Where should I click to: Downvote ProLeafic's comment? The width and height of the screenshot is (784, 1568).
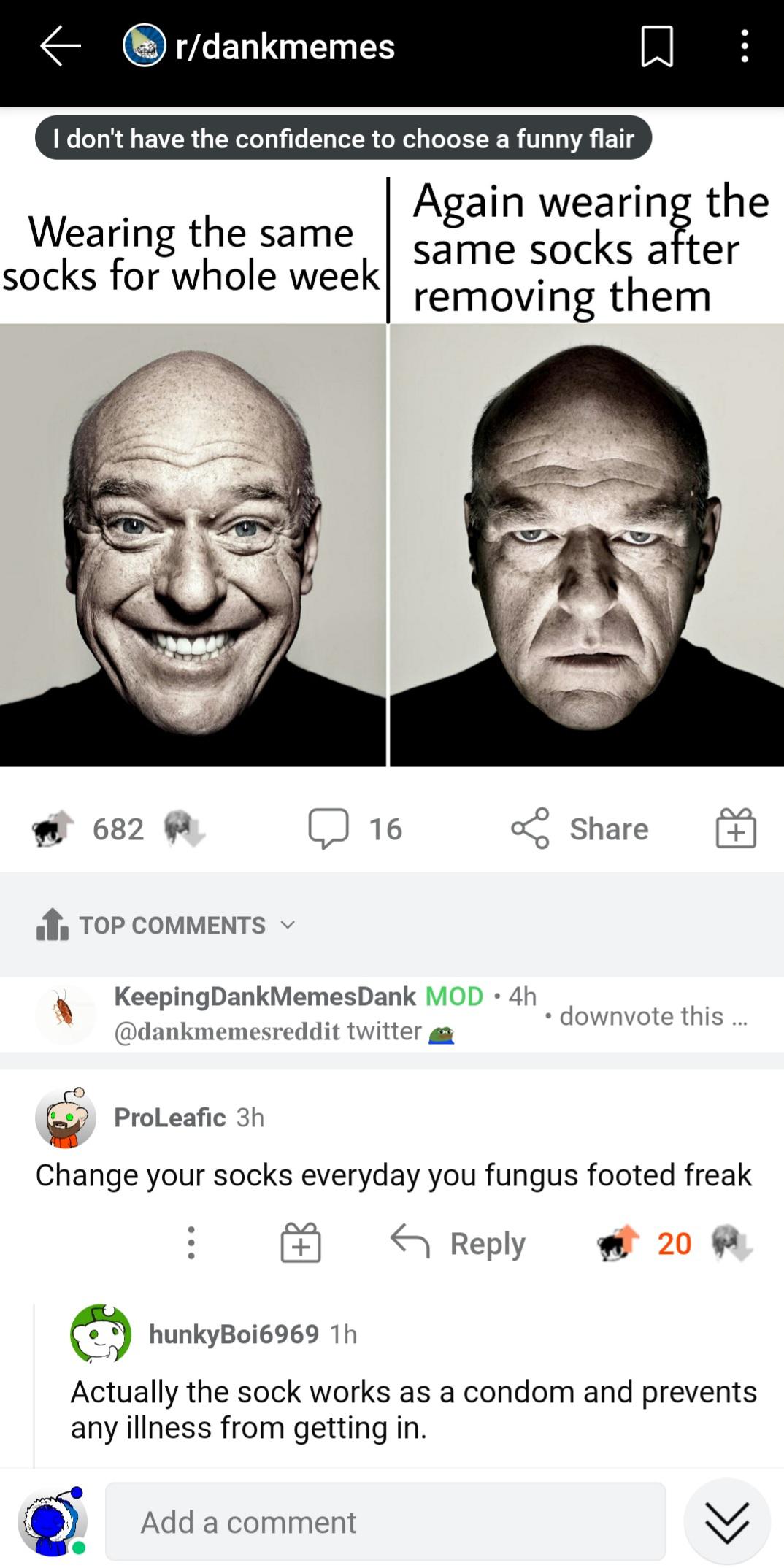coord(732,1242)
